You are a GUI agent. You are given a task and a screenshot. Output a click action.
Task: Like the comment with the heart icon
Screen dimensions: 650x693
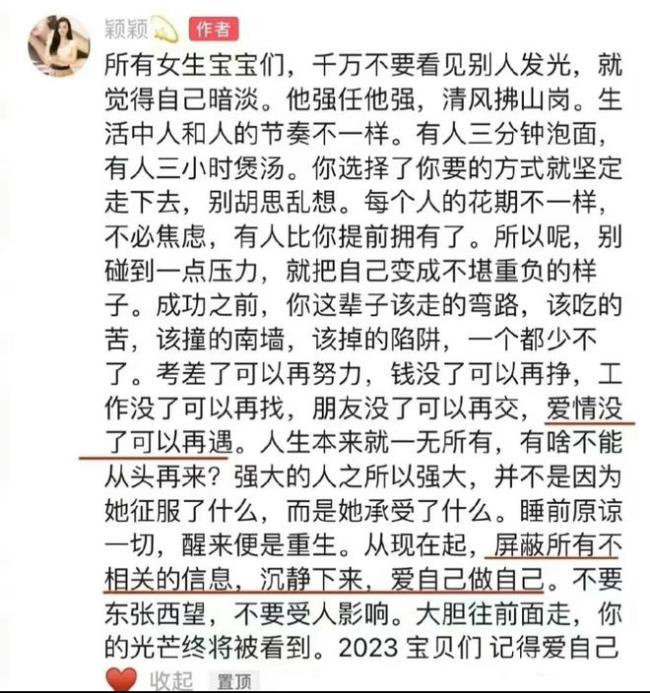(x=120, y=681)
